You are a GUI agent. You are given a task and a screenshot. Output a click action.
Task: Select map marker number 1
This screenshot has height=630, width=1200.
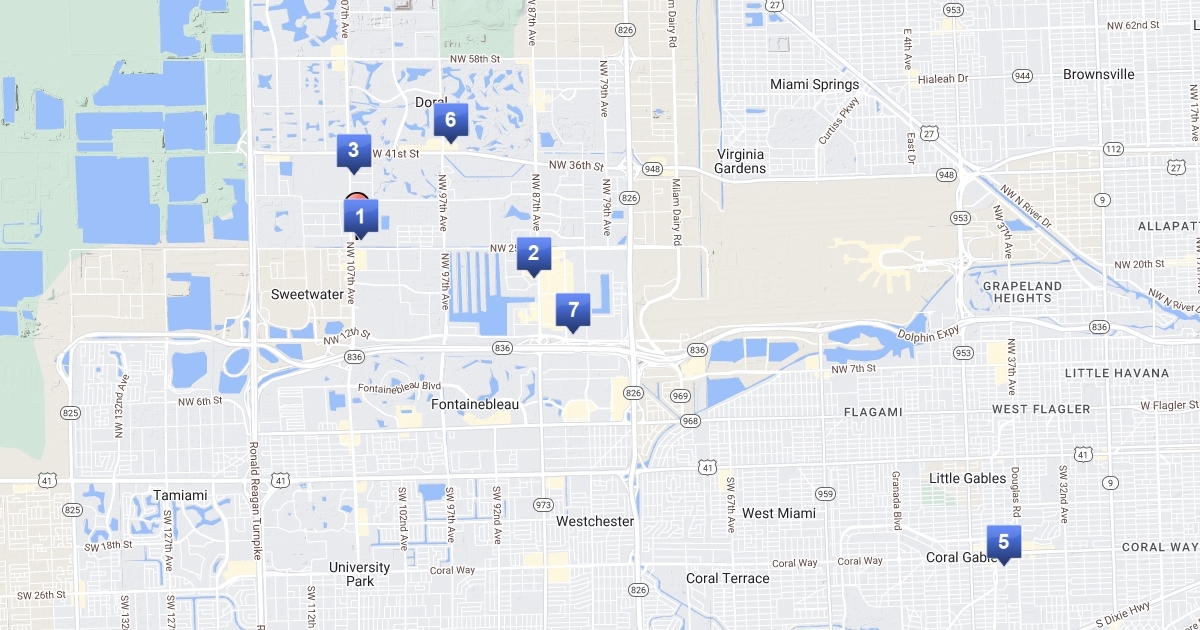coord(361,216)
